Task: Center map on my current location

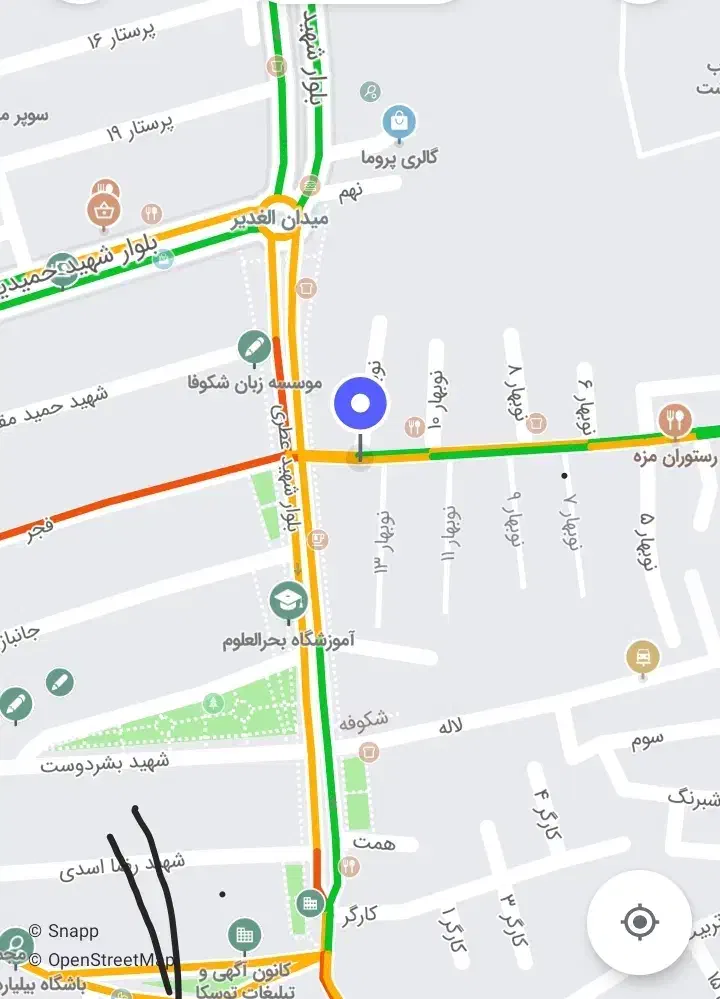Action: [640, 921]
